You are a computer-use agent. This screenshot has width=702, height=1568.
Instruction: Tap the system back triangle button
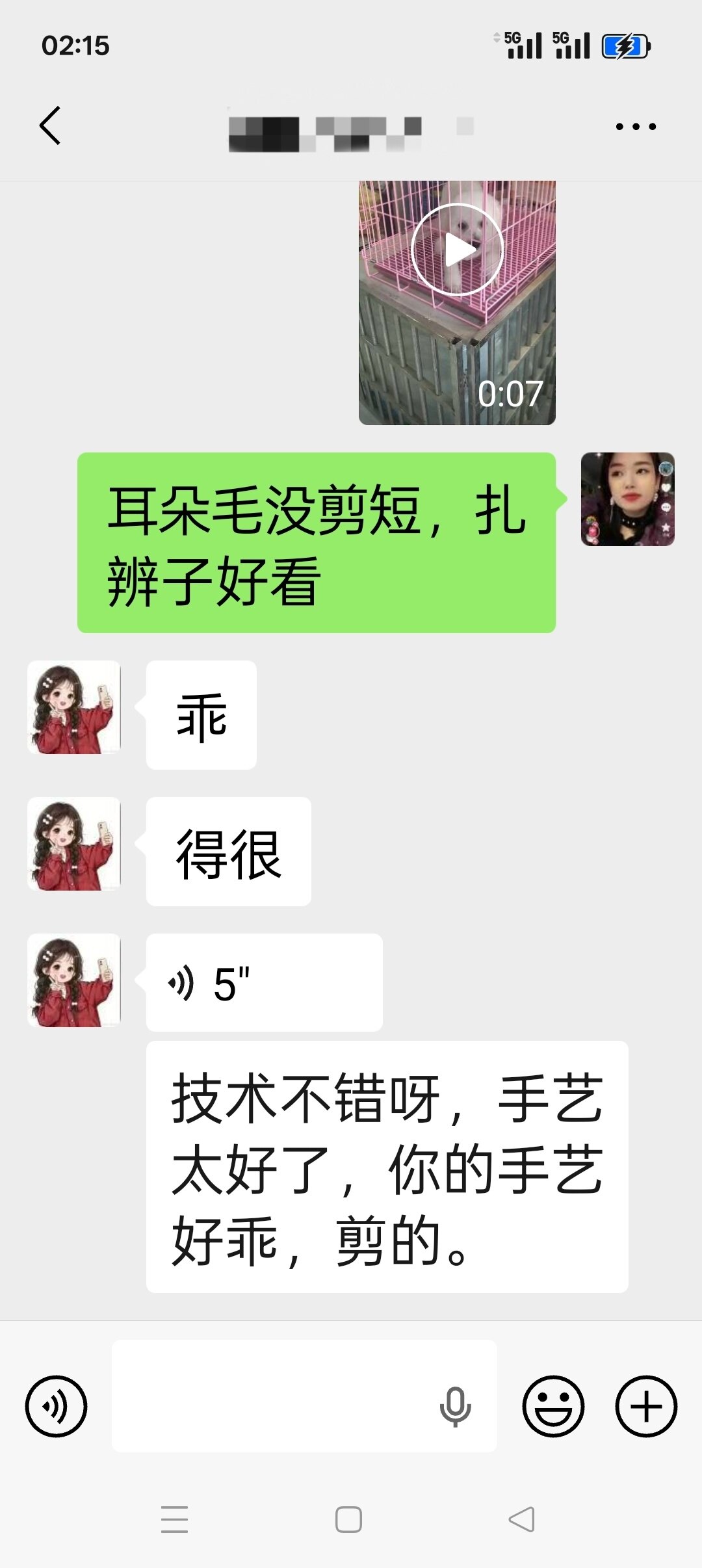point(522,1519)
